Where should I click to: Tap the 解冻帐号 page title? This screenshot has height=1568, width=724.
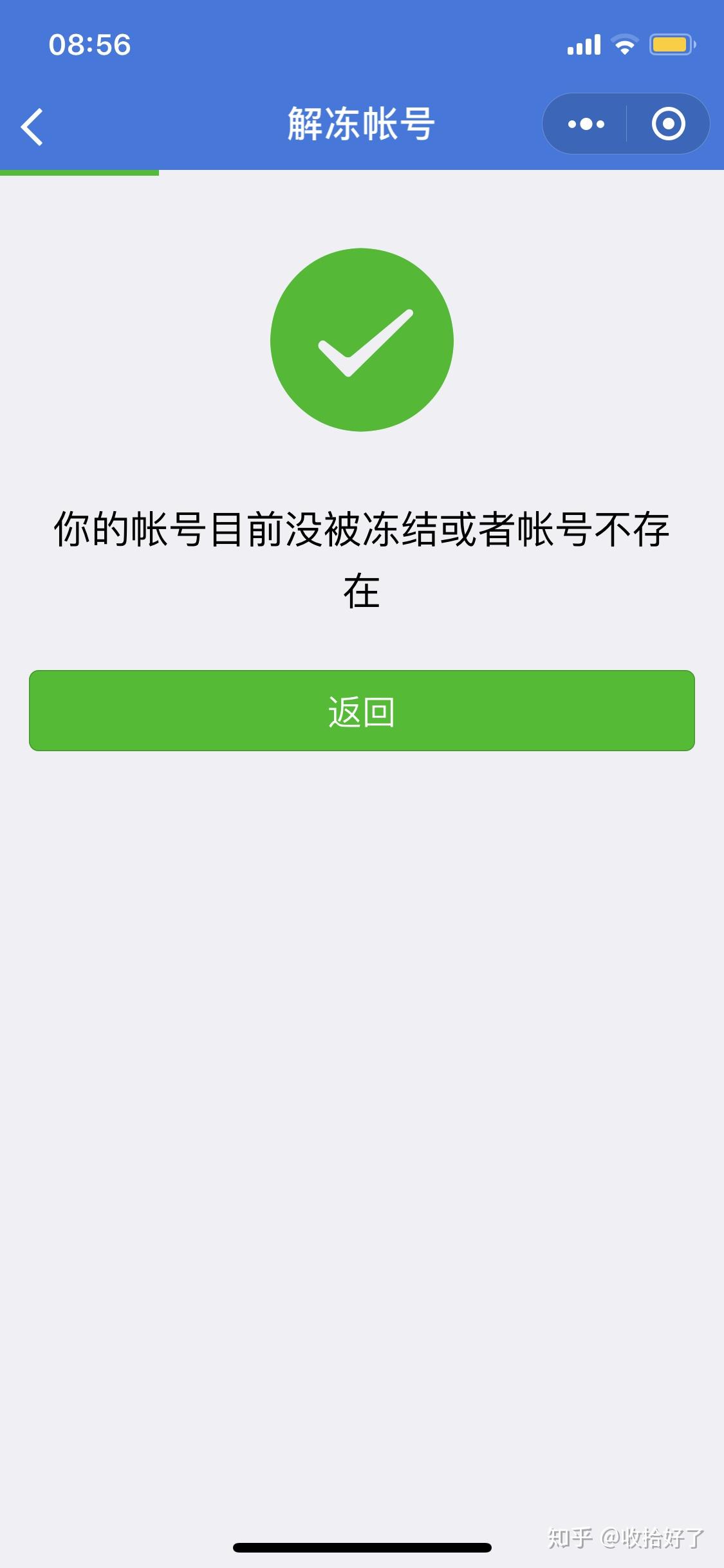coord(362,124)
